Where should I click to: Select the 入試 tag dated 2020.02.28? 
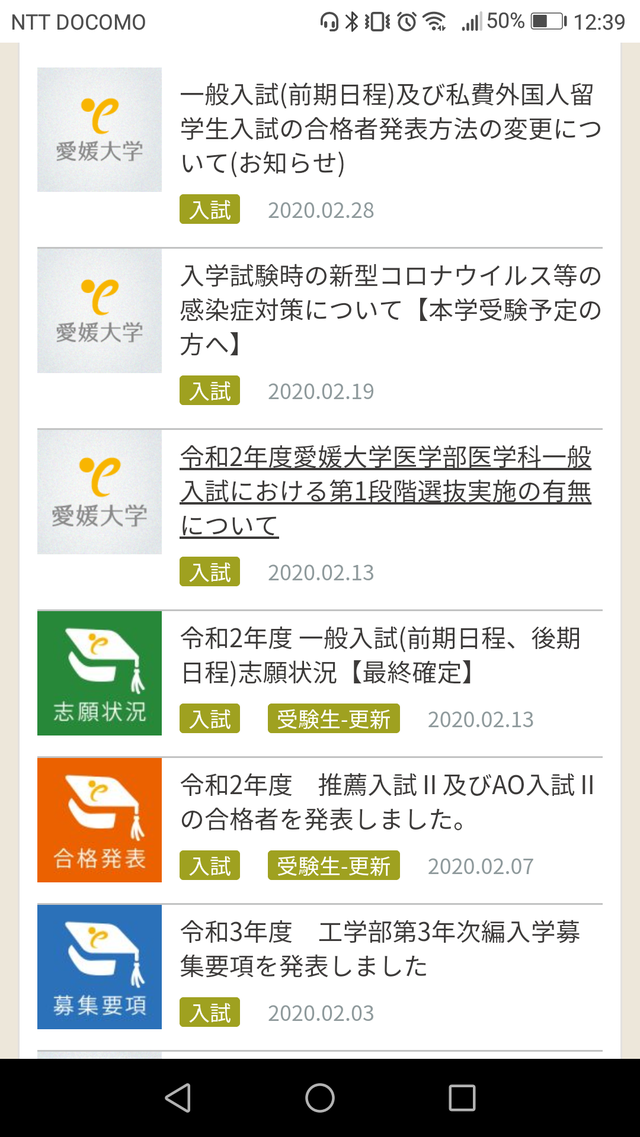(210, 210)
